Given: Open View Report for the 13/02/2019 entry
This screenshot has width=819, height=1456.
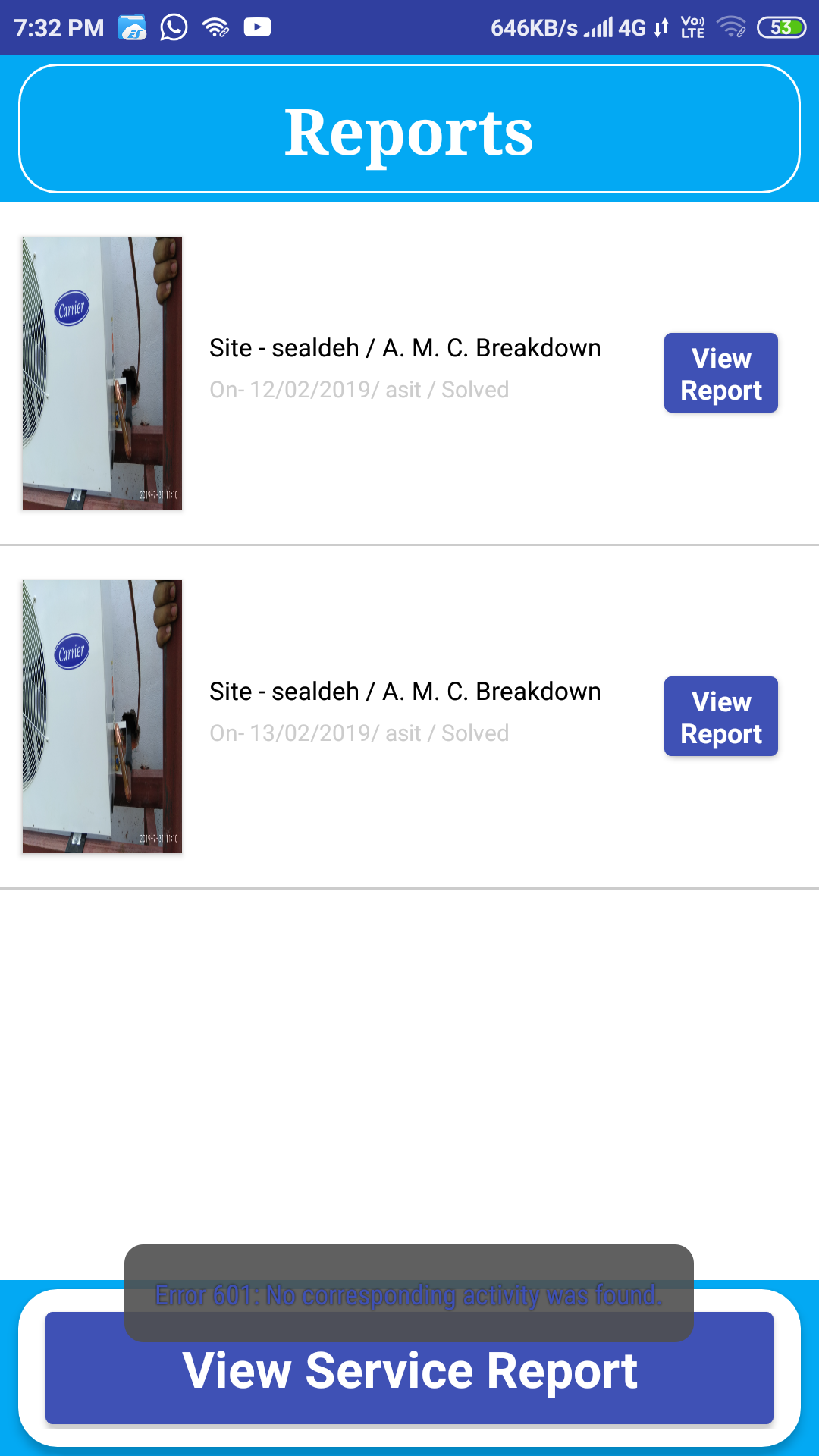Looking at the screenshot, I should (x=721, y=717).
